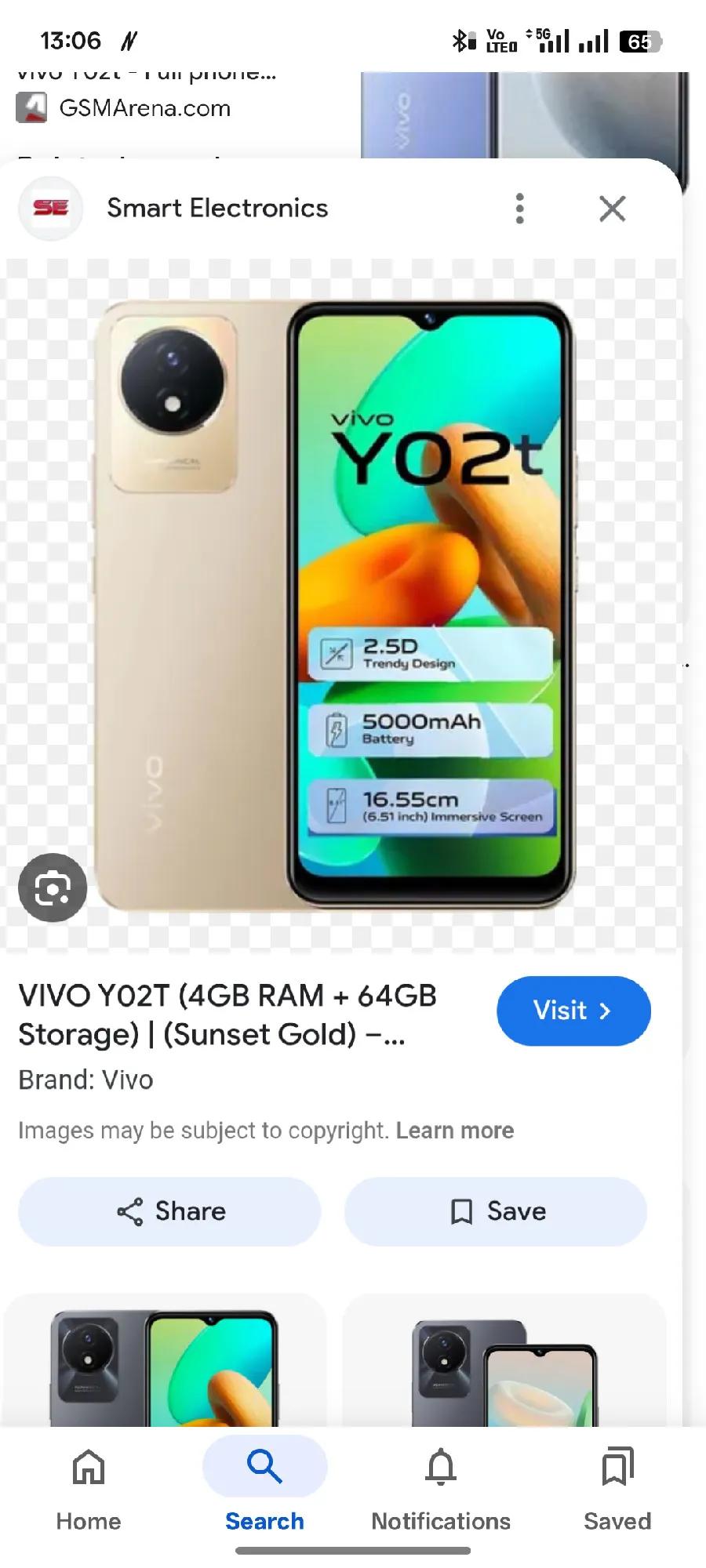
Task: Select the Search magnifier icon in bottom navigation
Action: click(x=264, y=1466)
